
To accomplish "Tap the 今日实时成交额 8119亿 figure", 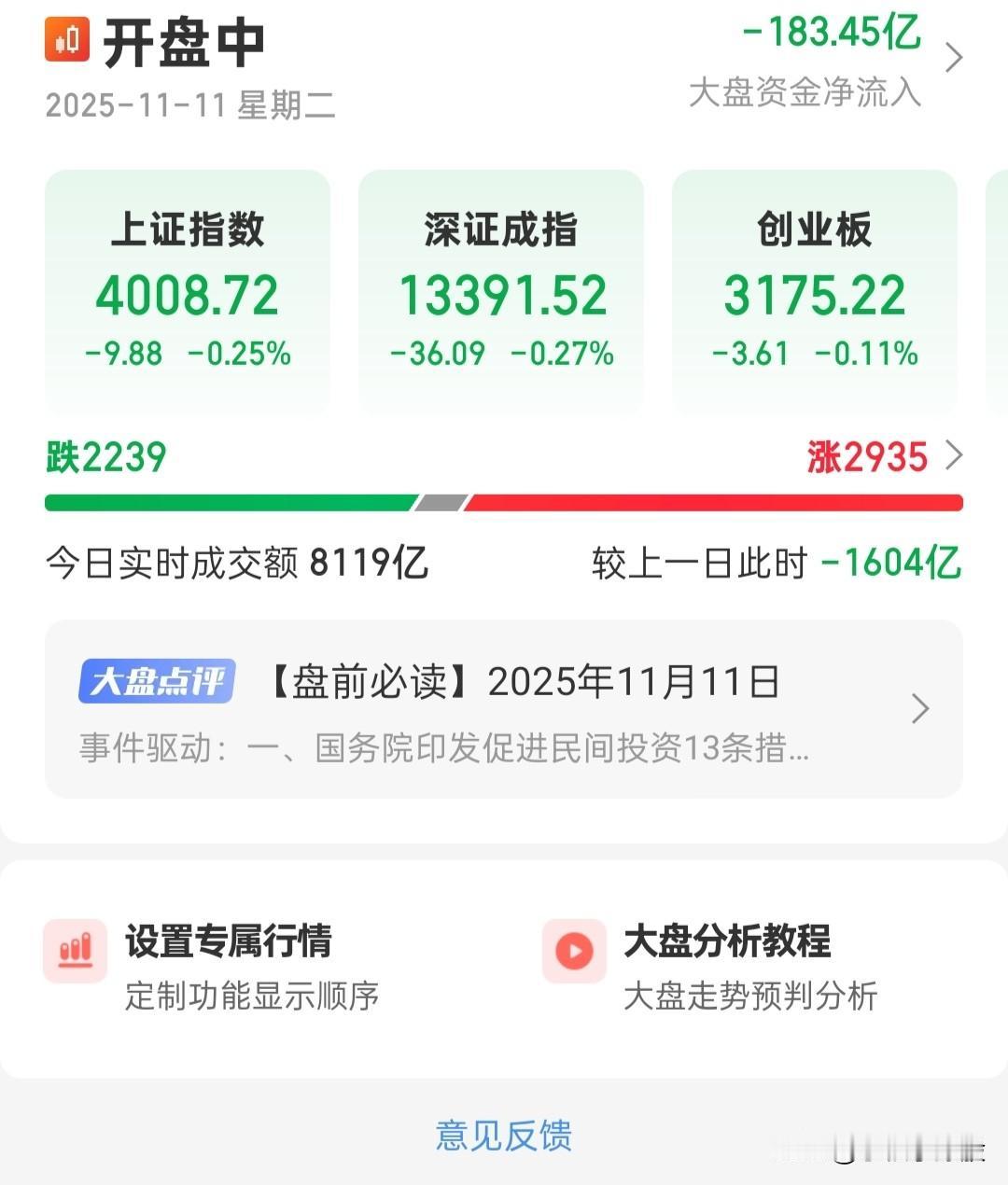I will pos(238,562).
